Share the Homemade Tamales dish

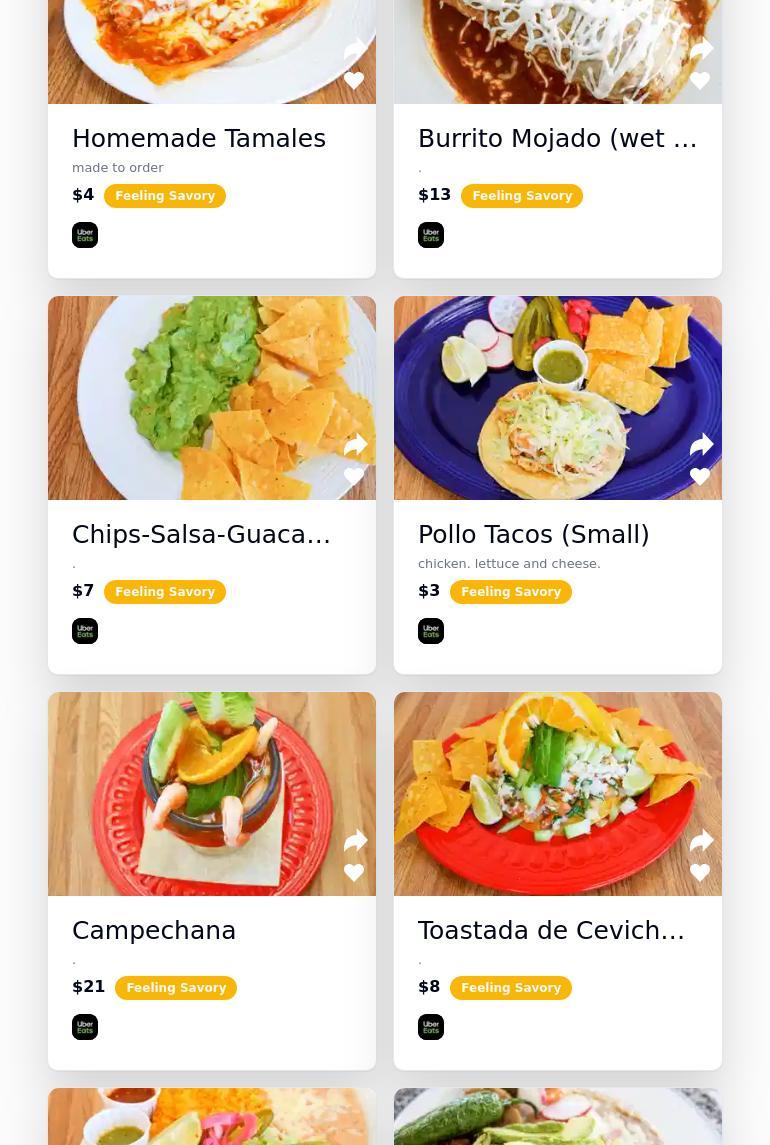click(355, 49)
